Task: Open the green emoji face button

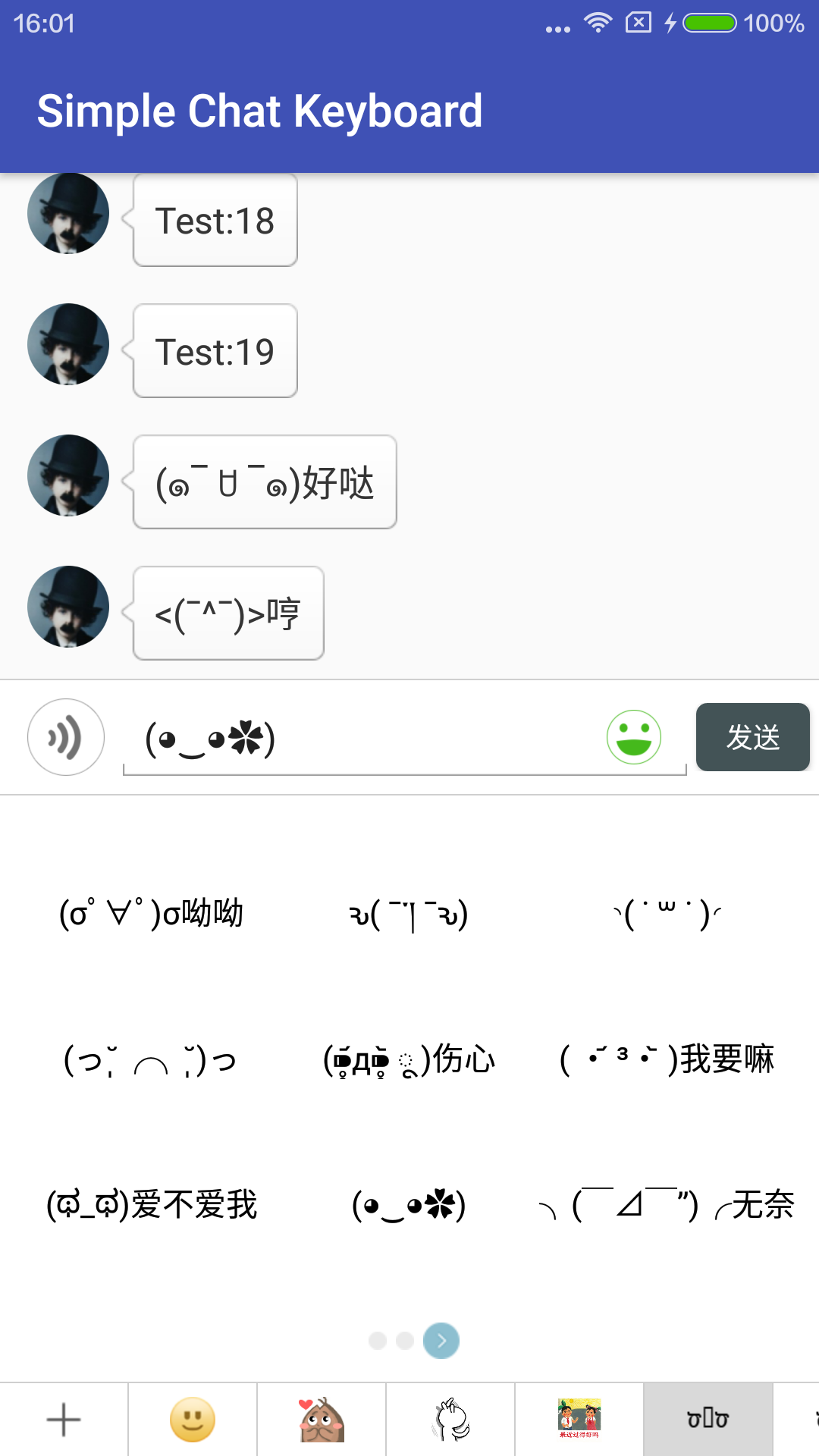Action: click(634, 737)
